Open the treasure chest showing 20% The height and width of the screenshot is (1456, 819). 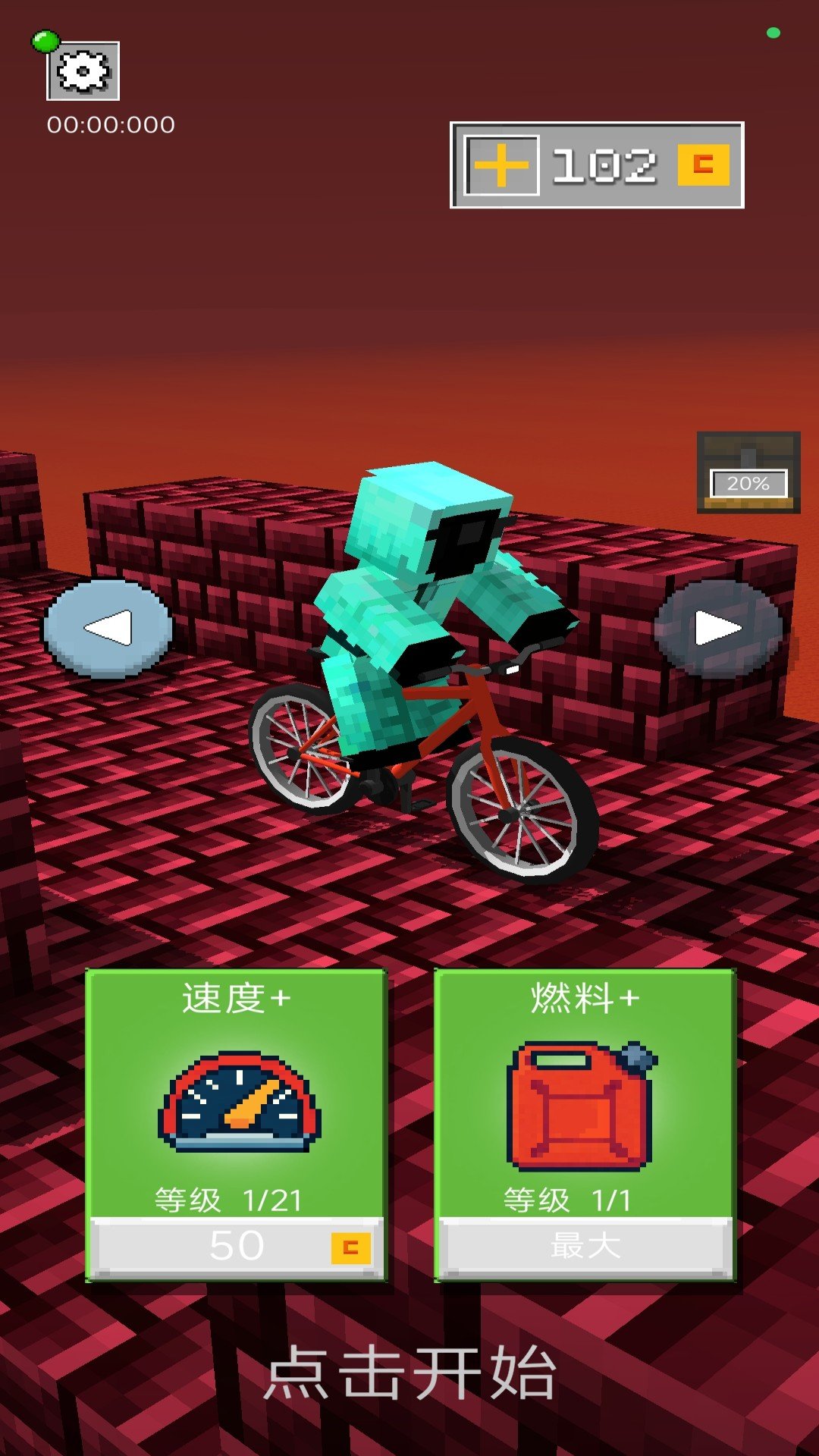[748, 472]
